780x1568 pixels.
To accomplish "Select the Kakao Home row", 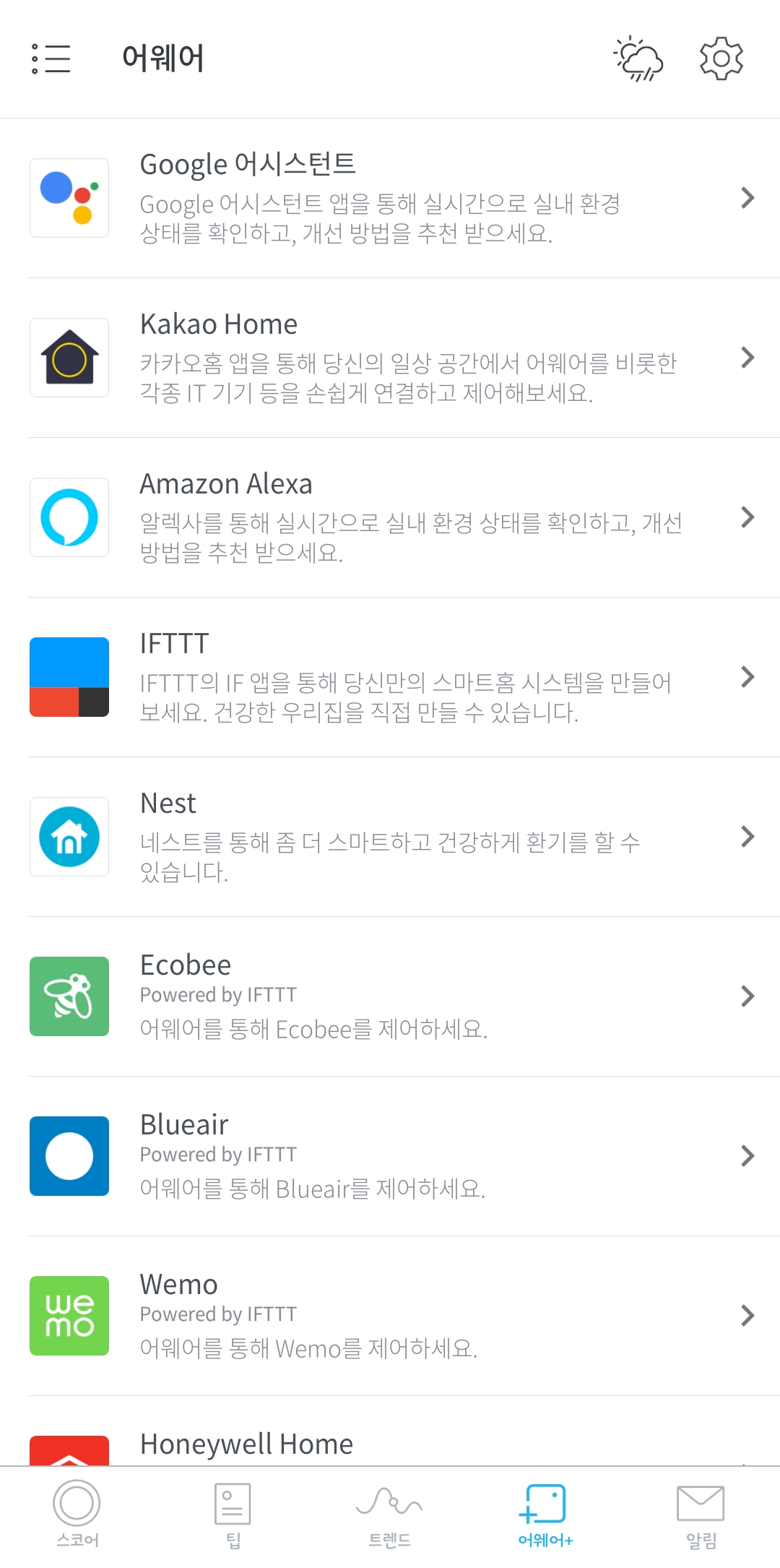I will click(390, 358).
